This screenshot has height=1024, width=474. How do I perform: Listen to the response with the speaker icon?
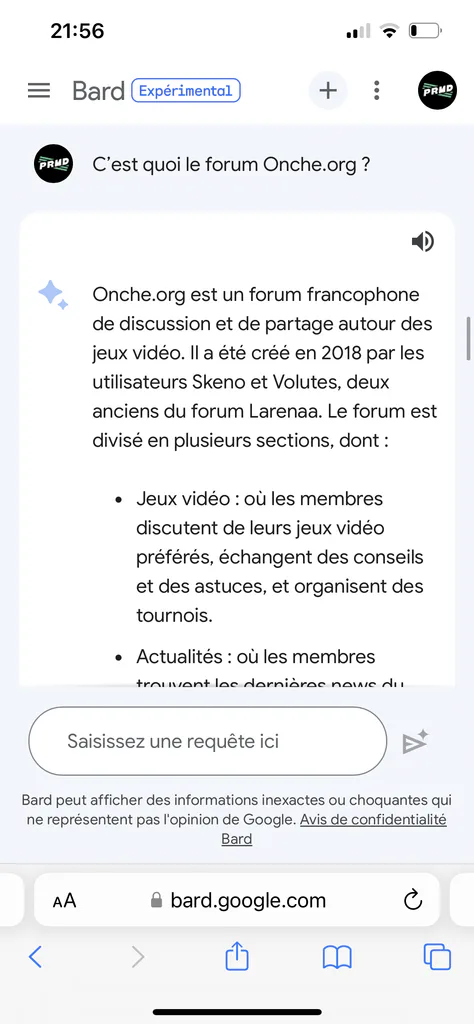422,242
